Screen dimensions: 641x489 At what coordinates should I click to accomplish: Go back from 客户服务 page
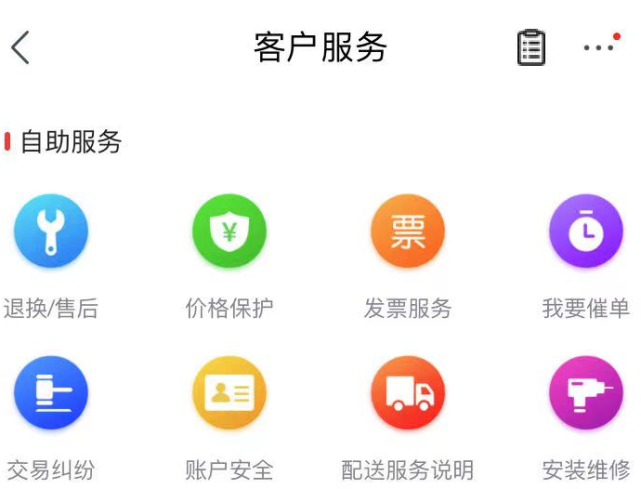pyautogui.click(x=20, y=47)
